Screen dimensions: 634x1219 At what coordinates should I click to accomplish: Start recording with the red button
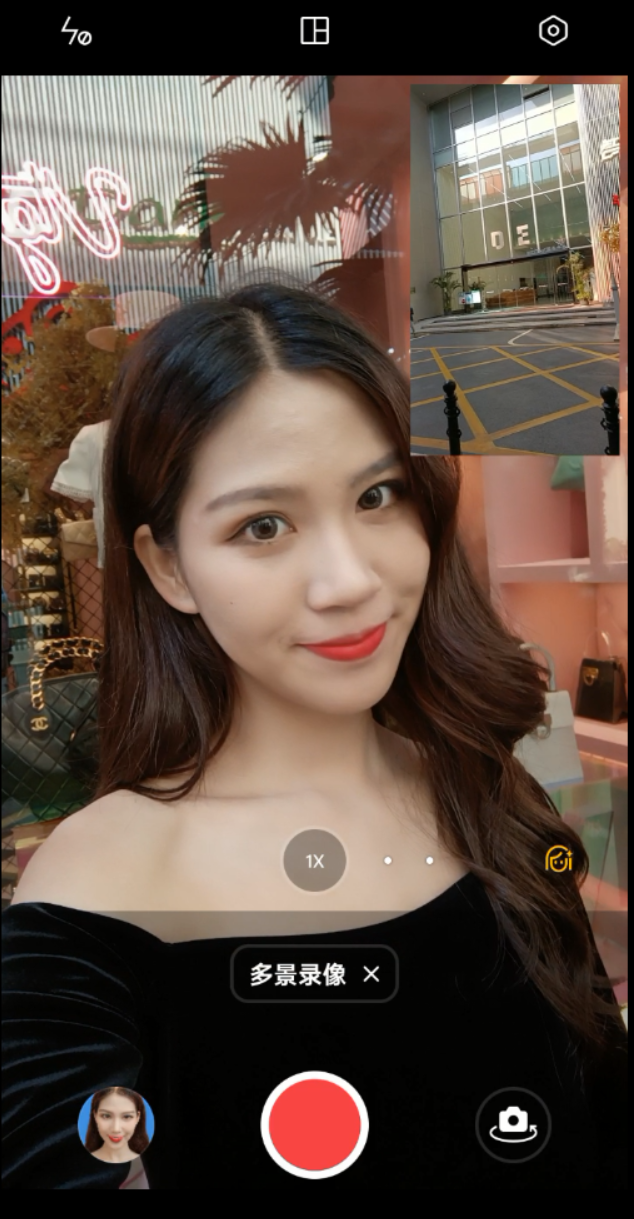[x=315, y=1124]
